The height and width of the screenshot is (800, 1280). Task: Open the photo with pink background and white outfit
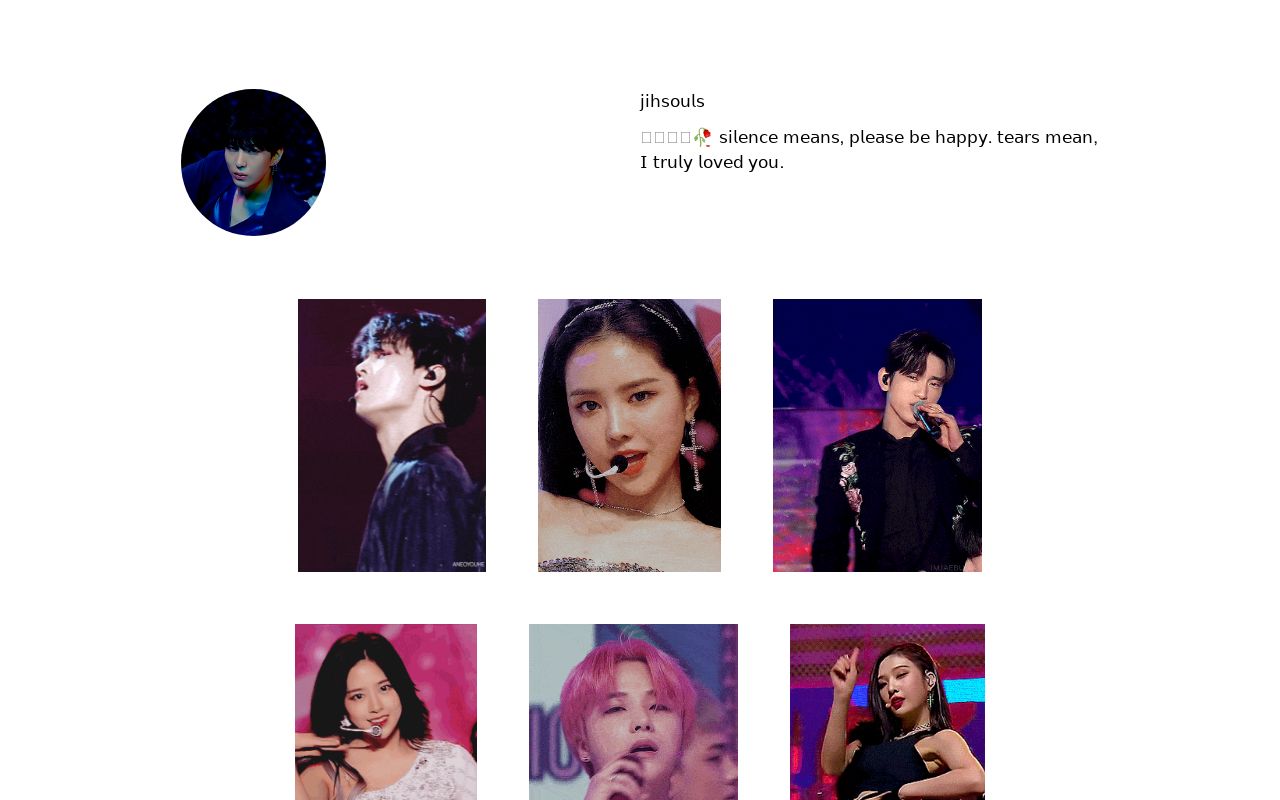pyautogui.click(x=385, y=711)
